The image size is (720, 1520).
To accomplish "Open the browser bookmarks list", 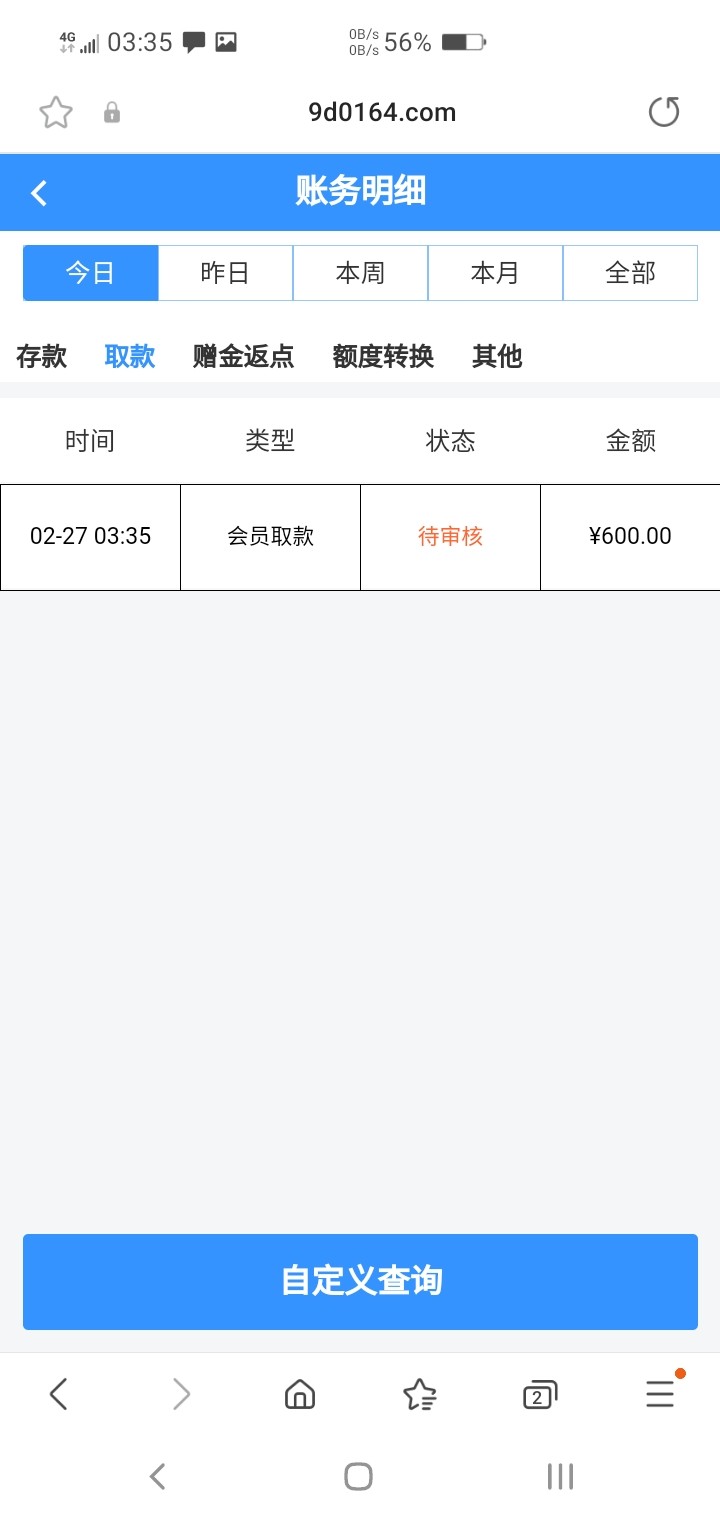I will click(419, 1394).
